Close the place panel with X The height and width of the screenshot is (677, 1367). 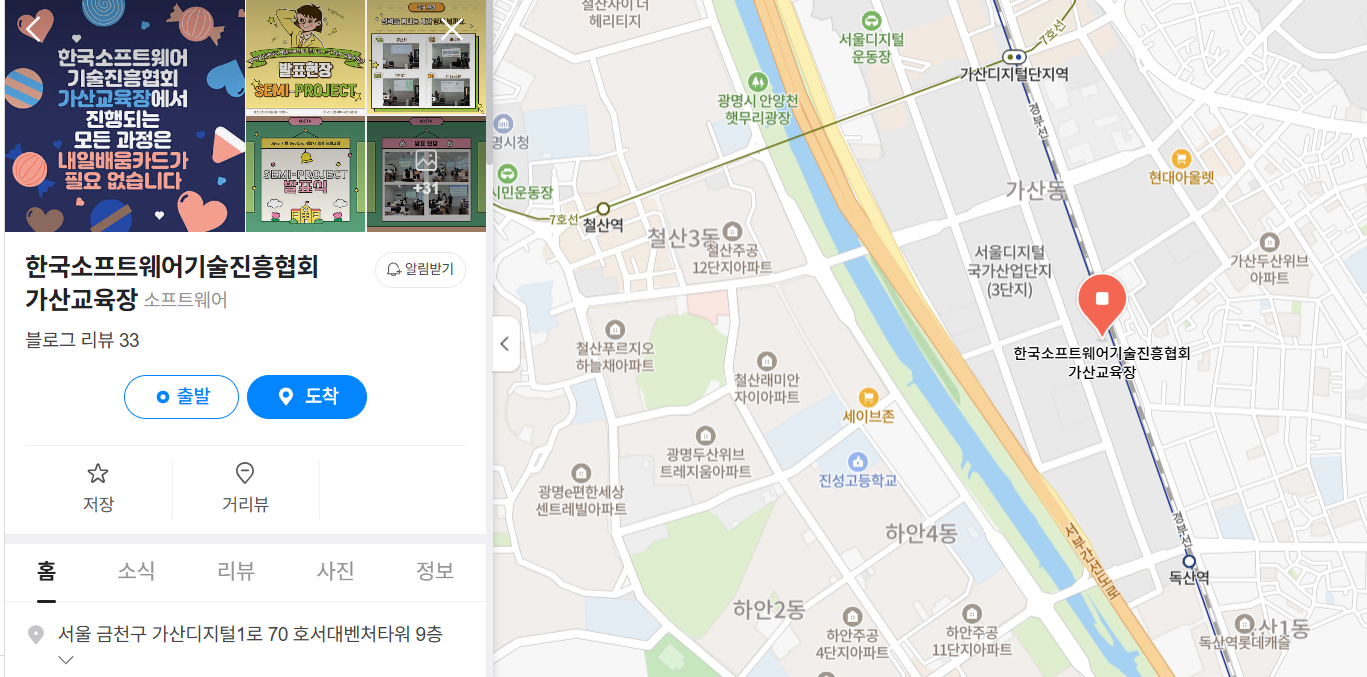click(452, 30)
